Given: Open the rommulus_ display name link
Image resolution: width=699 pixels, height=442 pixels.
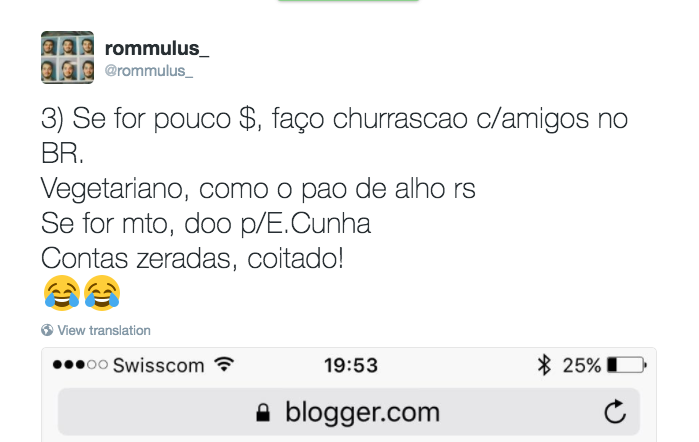Looking at the screenshot, I should point(156,48).
